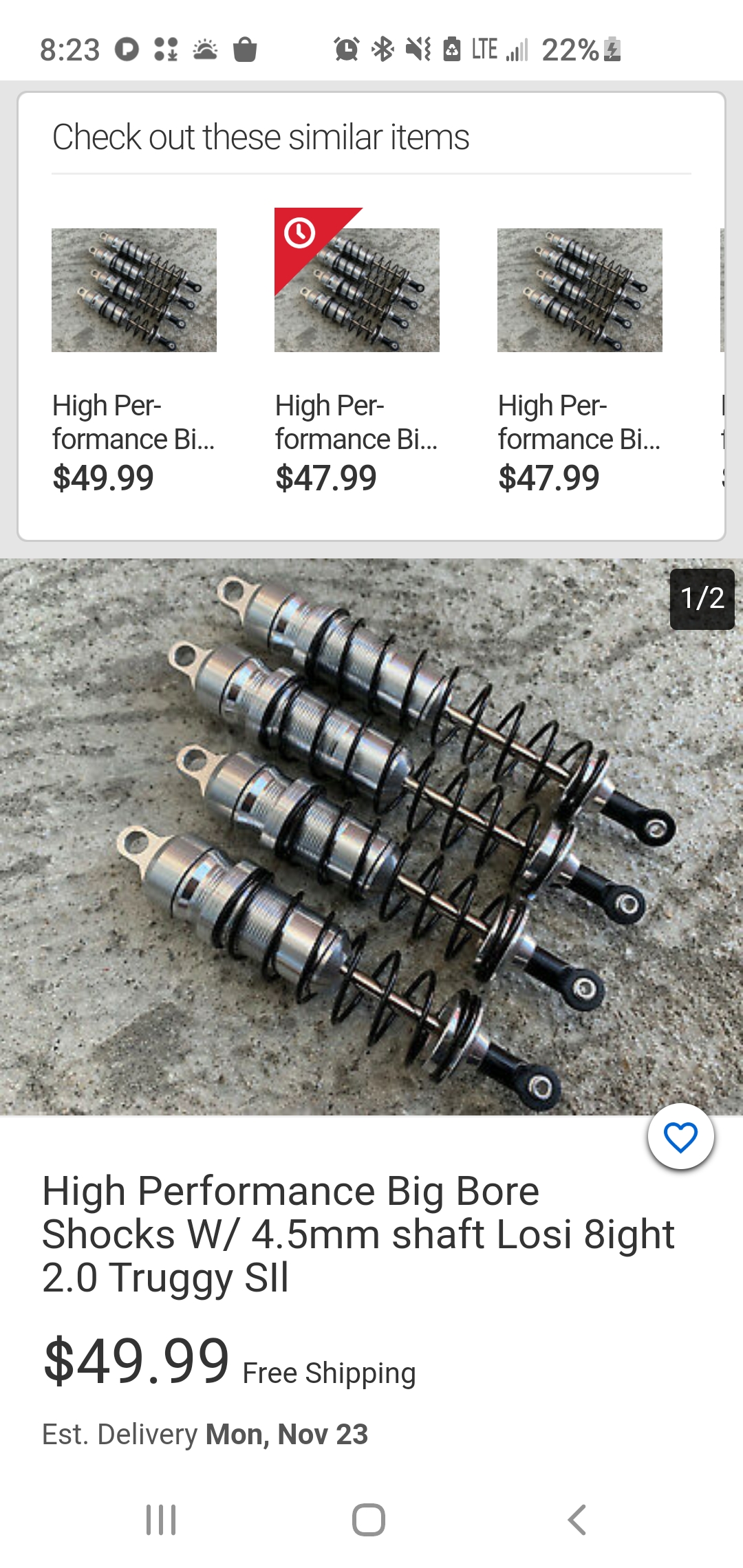Open recent apps from navigation bar
The height and width of the screenshot is (1568, 743).
coord(161,1520)
